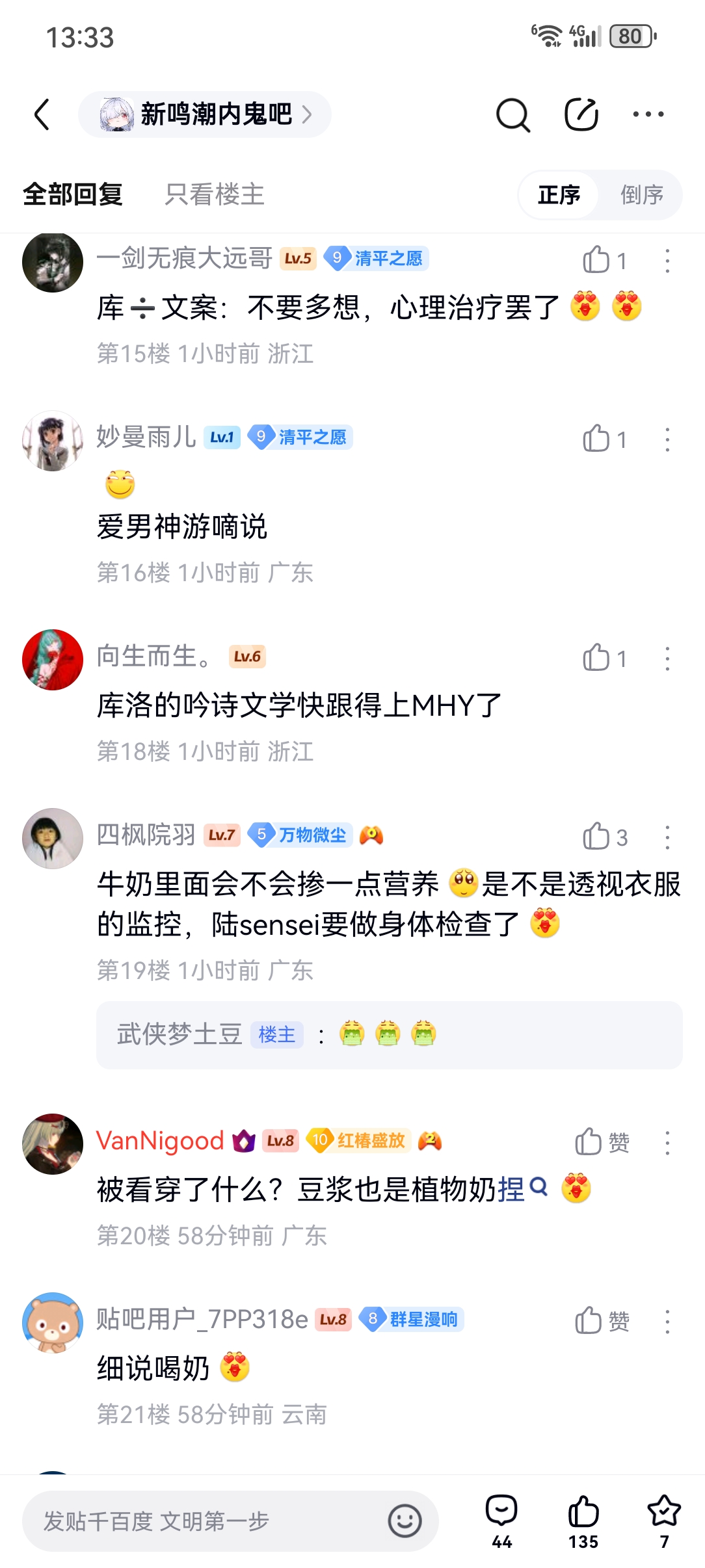This screenshot has height=1568, width=705.
Task: Like the thread with the 135 thumbs-up
Action: tap(583, 1520)
